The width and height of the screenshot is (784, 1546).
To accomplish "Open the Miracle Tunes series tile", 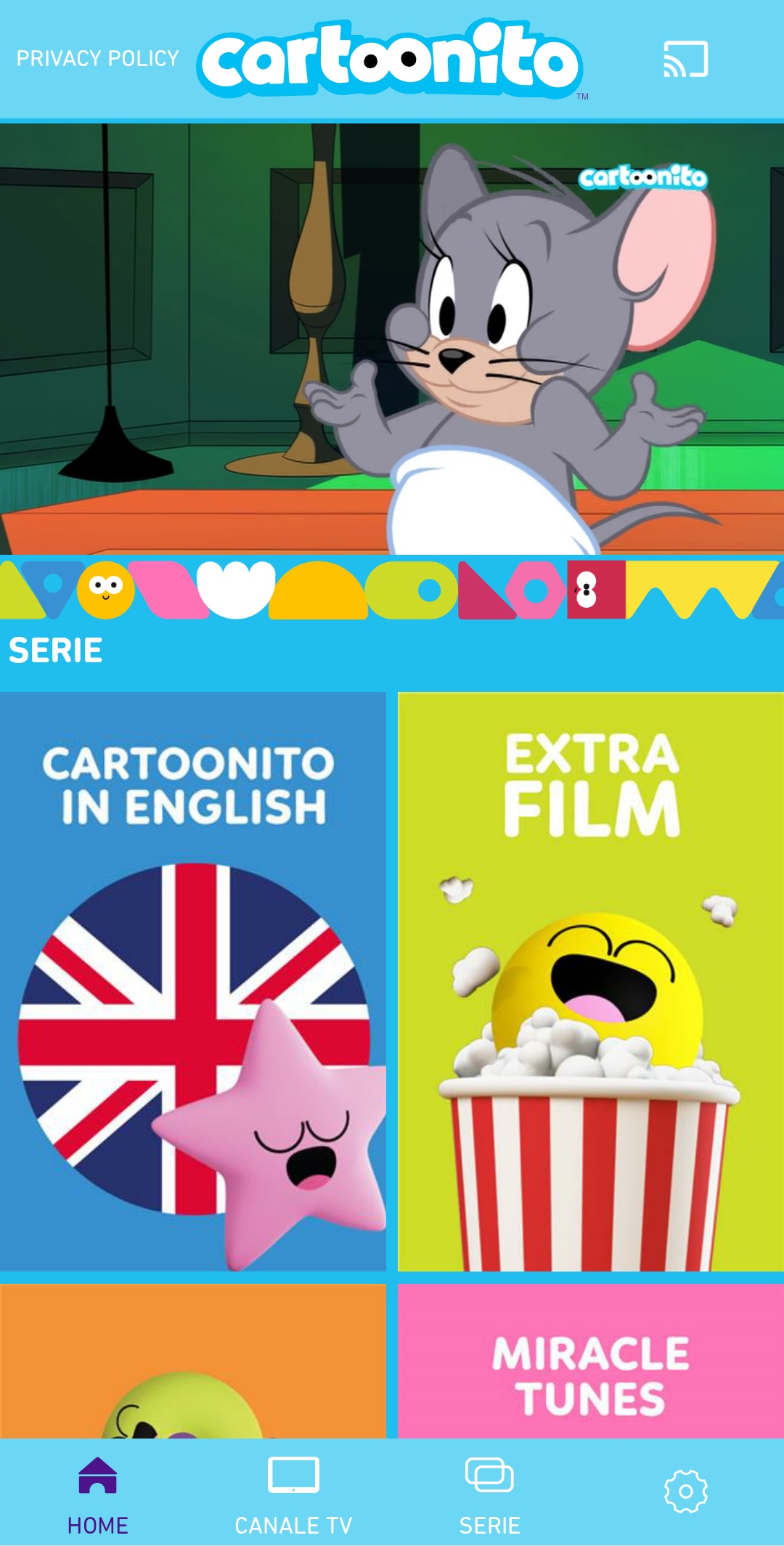I will click(591, 1361).
